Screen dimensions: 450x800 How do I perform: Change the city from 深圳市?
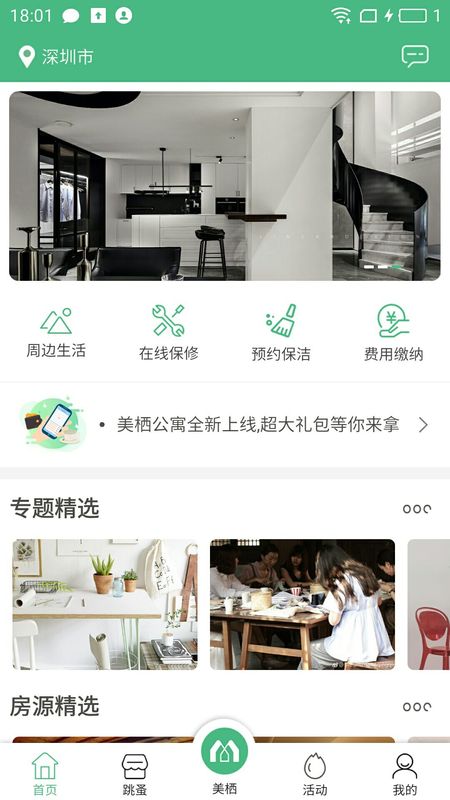tap(56, 57)
